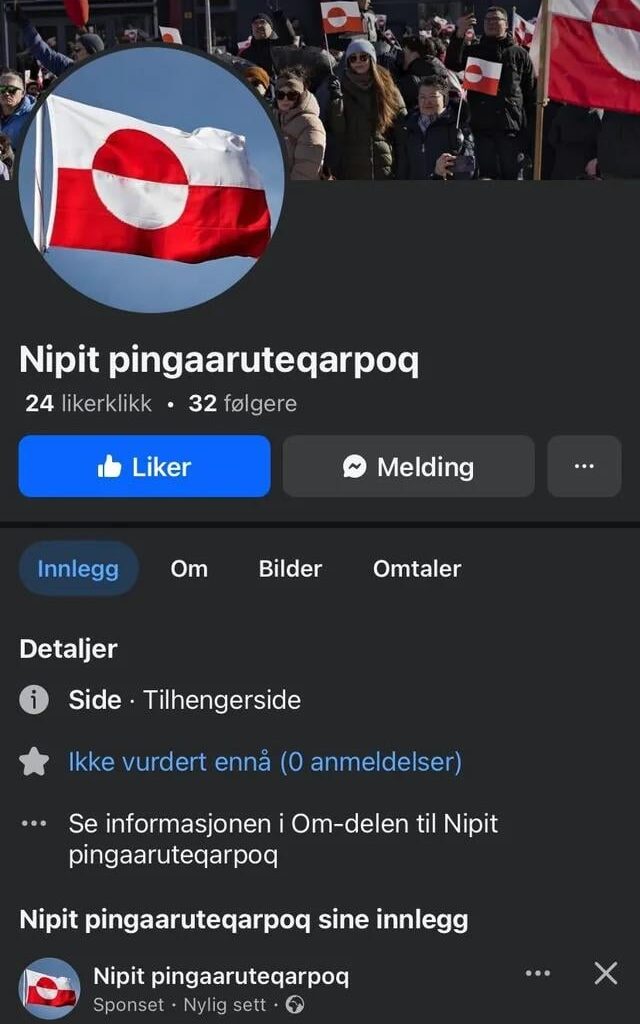Switch to the Innlegg tab

click(x=78, y=569)
